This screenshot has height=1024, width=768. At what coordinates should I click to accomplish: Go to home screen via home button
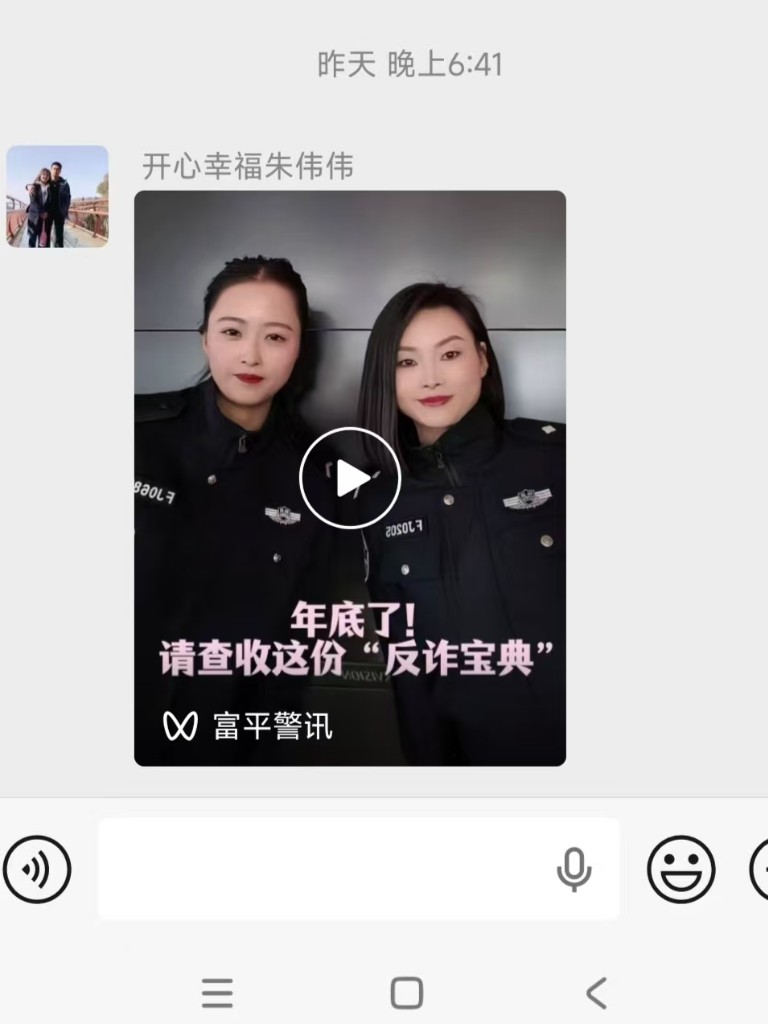pyautogui.click(x=406, y=993)
